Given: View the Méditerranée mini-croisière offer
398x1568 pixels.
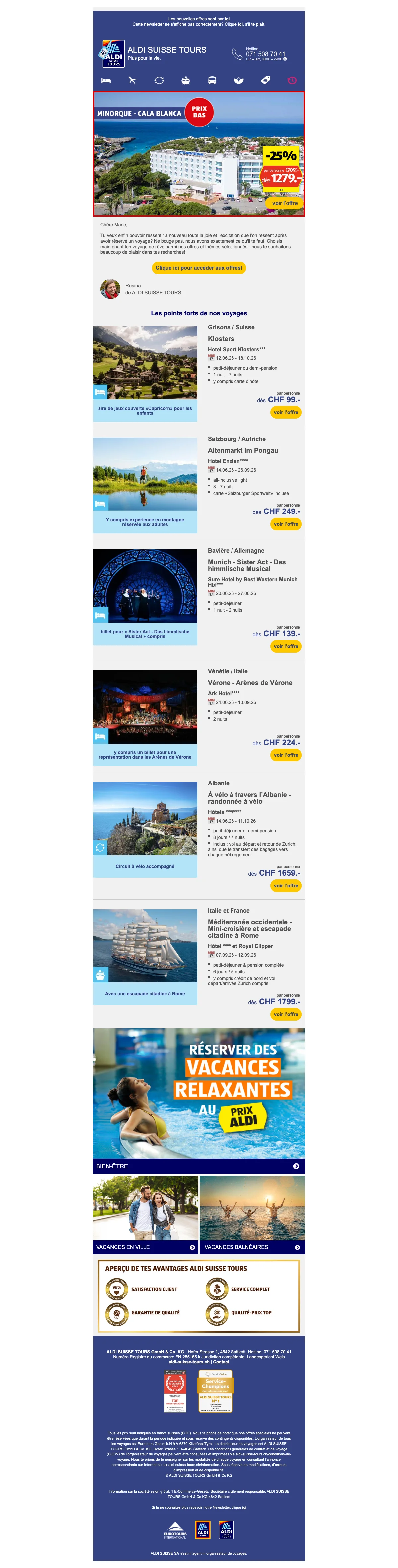Looking at the screenshot, I should pos(286,1015).
